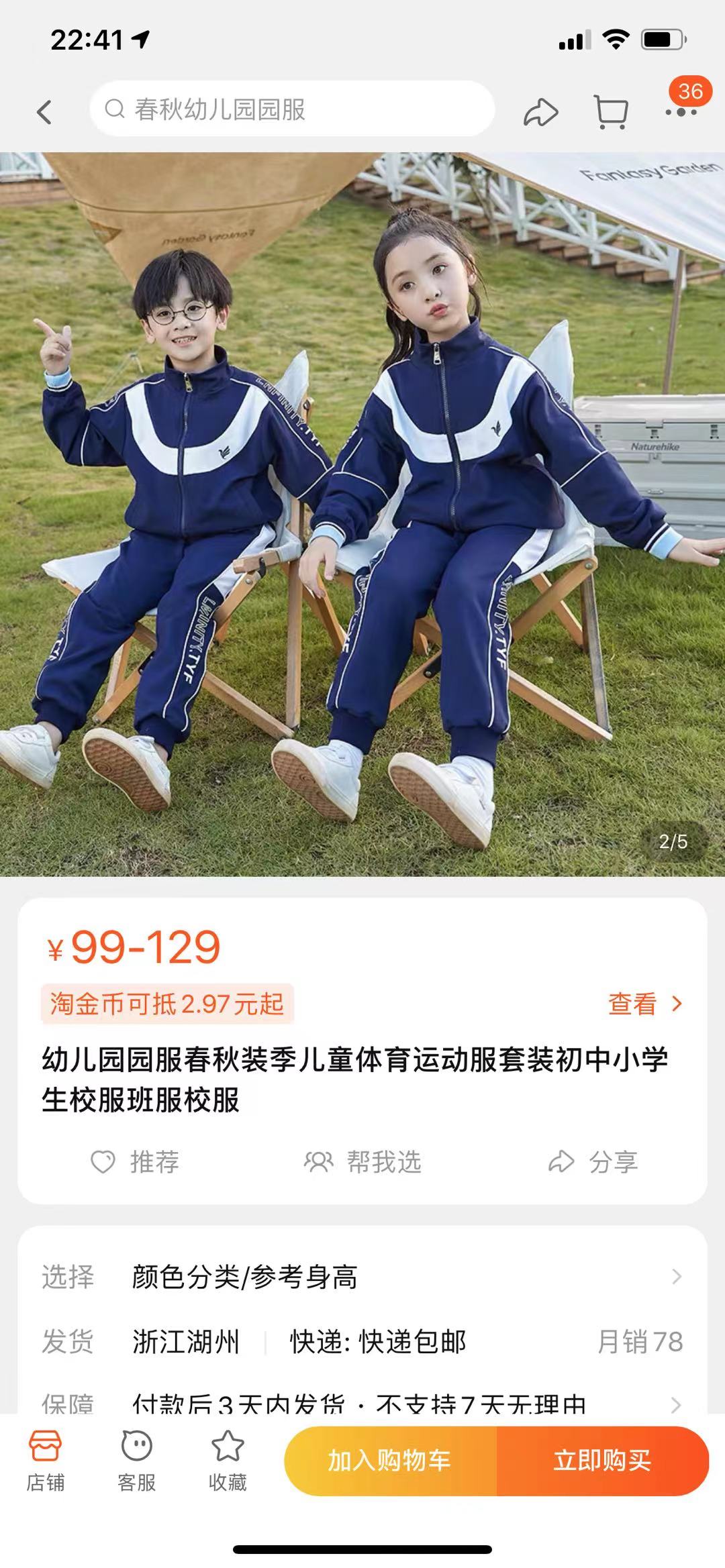The image size is (725, 1568).
Task: Contact 客服 customer service
Action: click(x=136, y=1461)
